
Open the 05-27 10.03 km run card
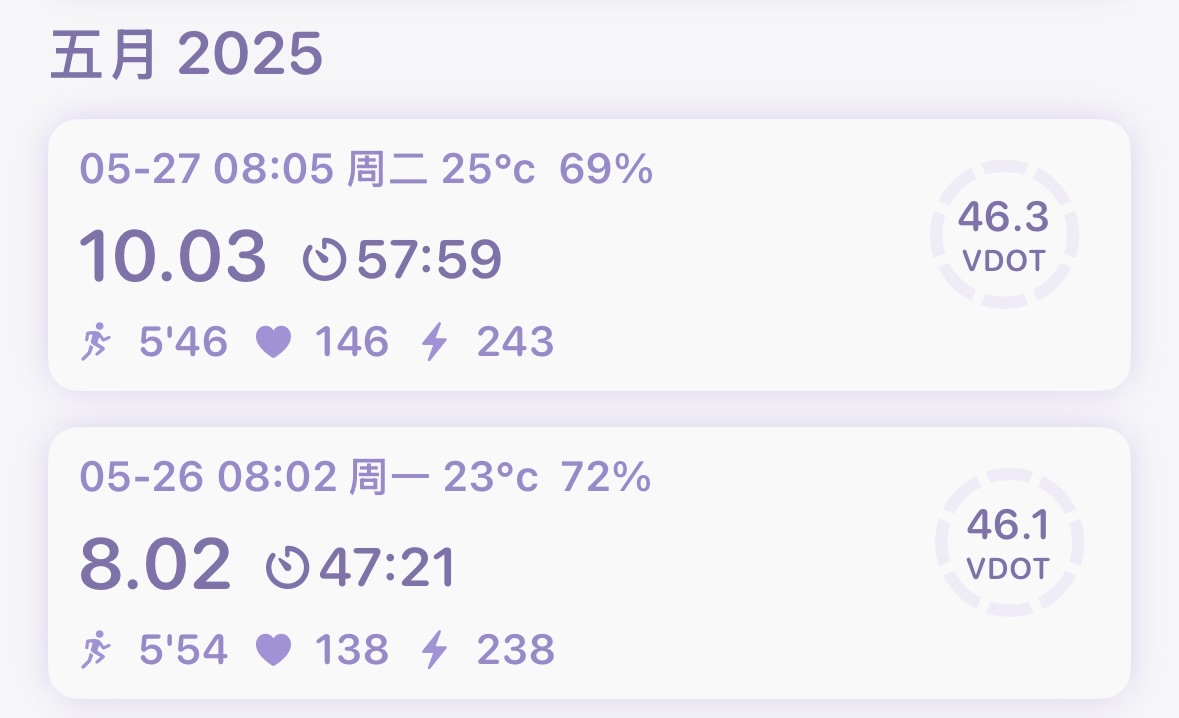[589, 255]
